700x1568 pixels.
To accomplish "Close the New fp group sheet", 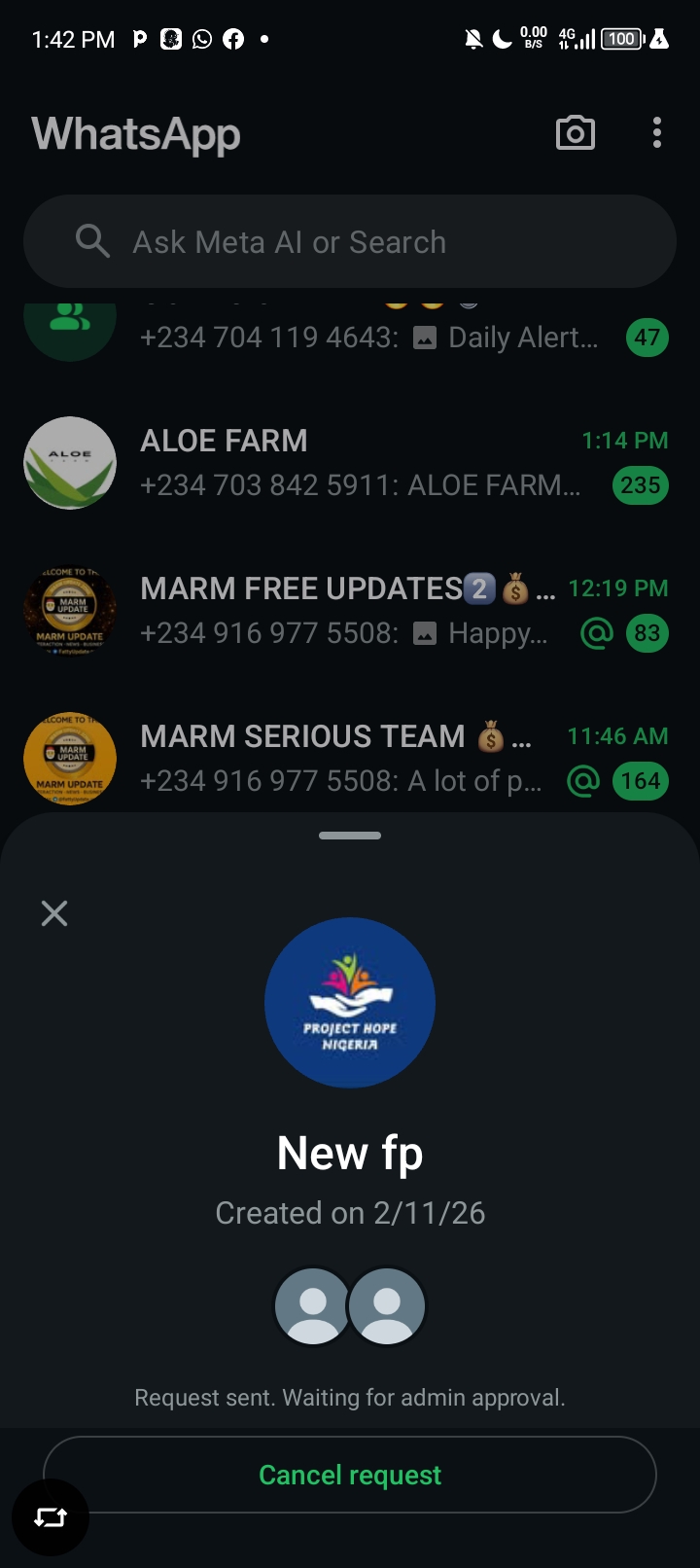I will click(54, 913).
